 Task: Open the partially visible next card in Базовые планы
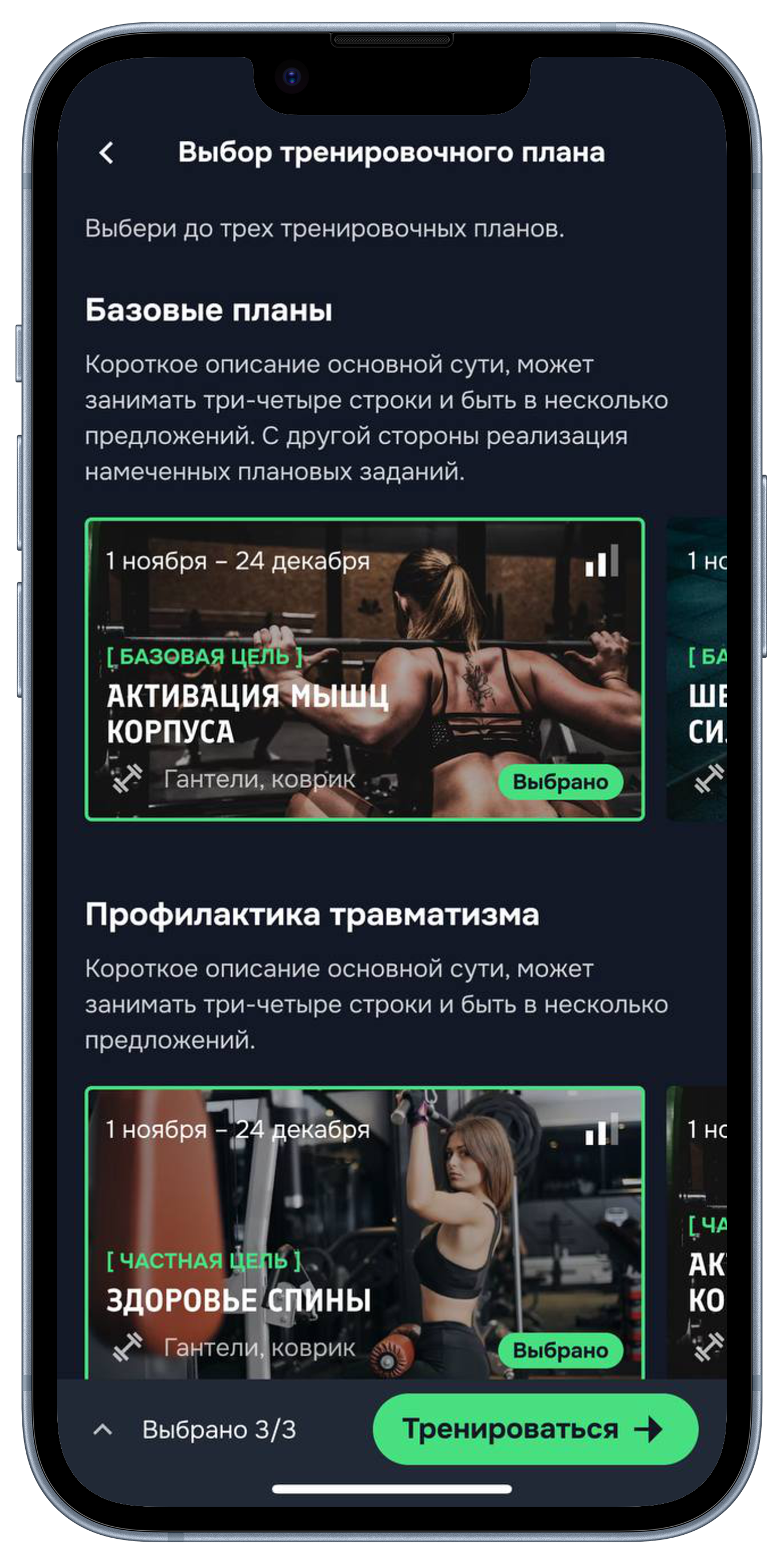pyautogui.click(x=698, y=668)
